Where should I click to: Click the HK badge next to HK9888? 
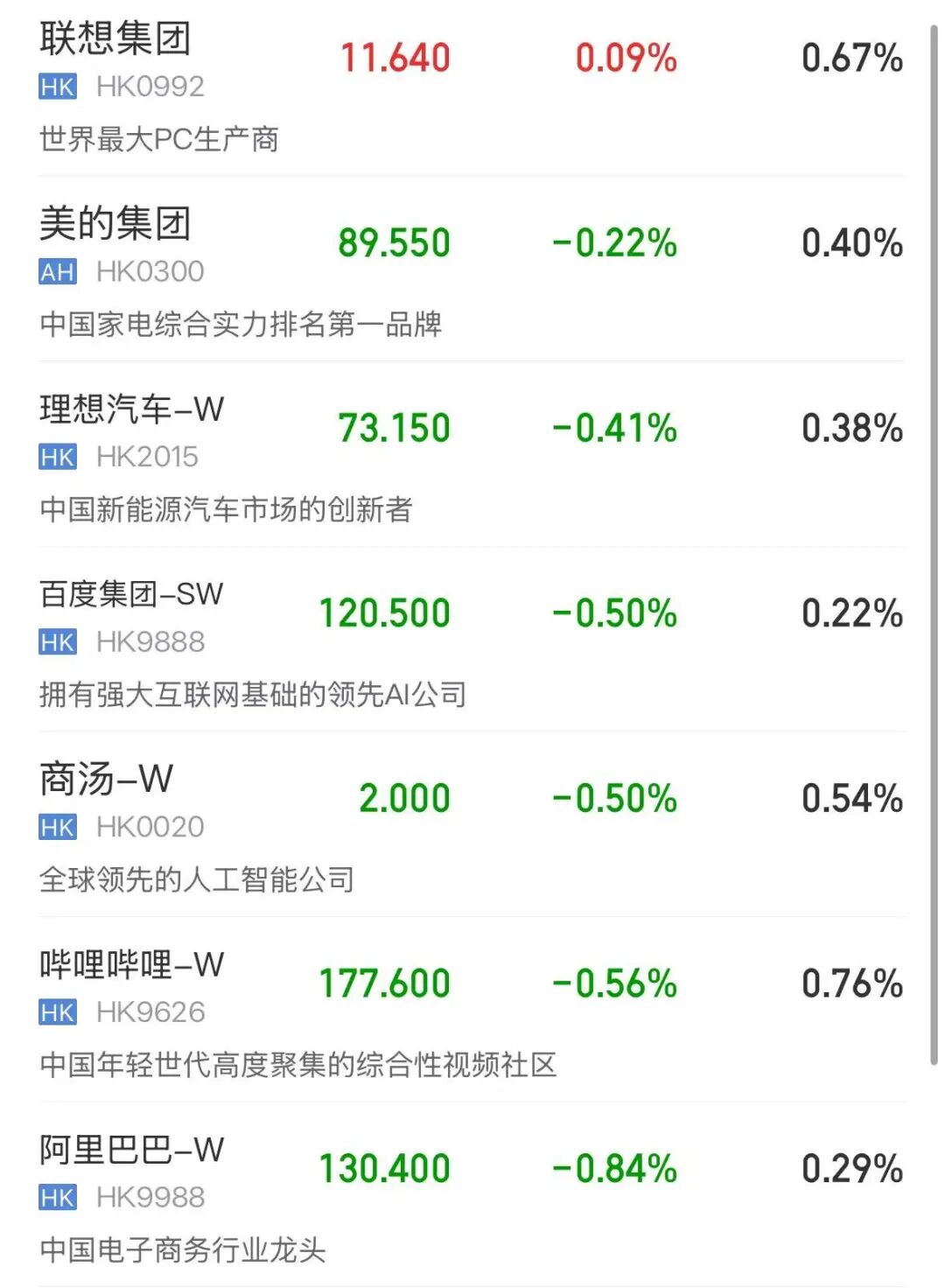[x=56, y=641]
